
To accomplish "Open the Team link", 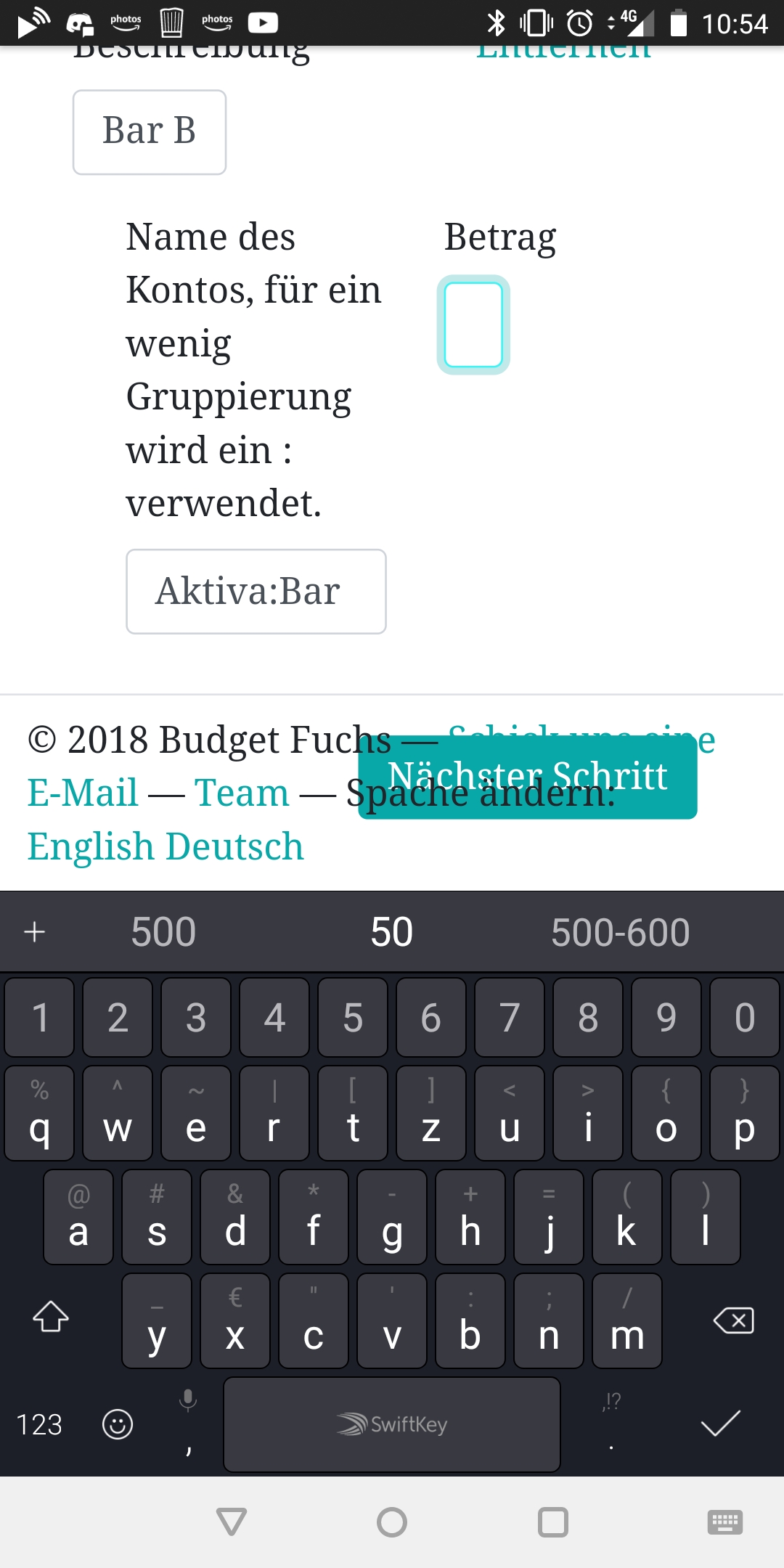I will 242,793.
